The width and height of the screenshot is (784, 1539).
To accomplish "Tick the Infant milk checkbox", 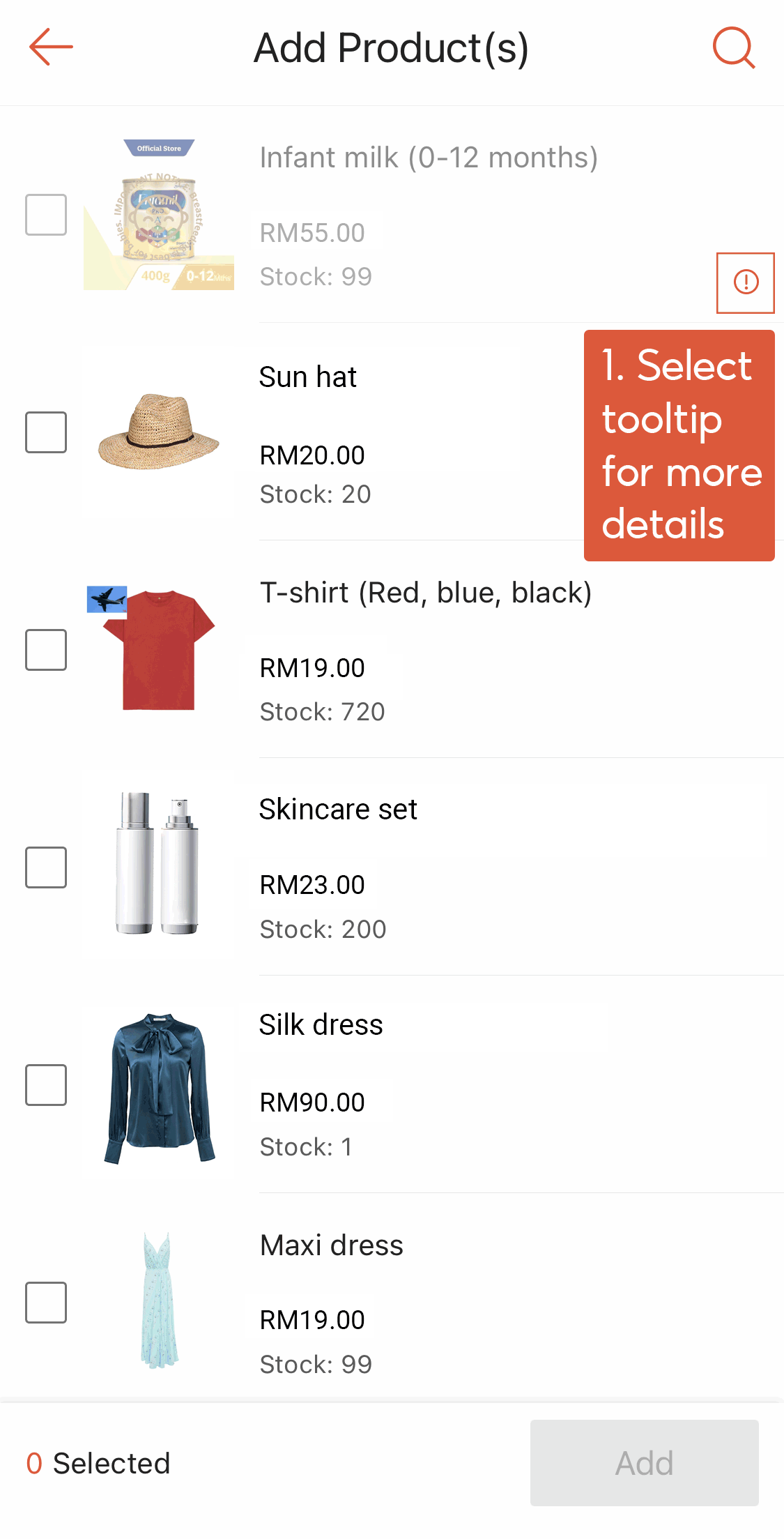I will (x=45, y=215).
